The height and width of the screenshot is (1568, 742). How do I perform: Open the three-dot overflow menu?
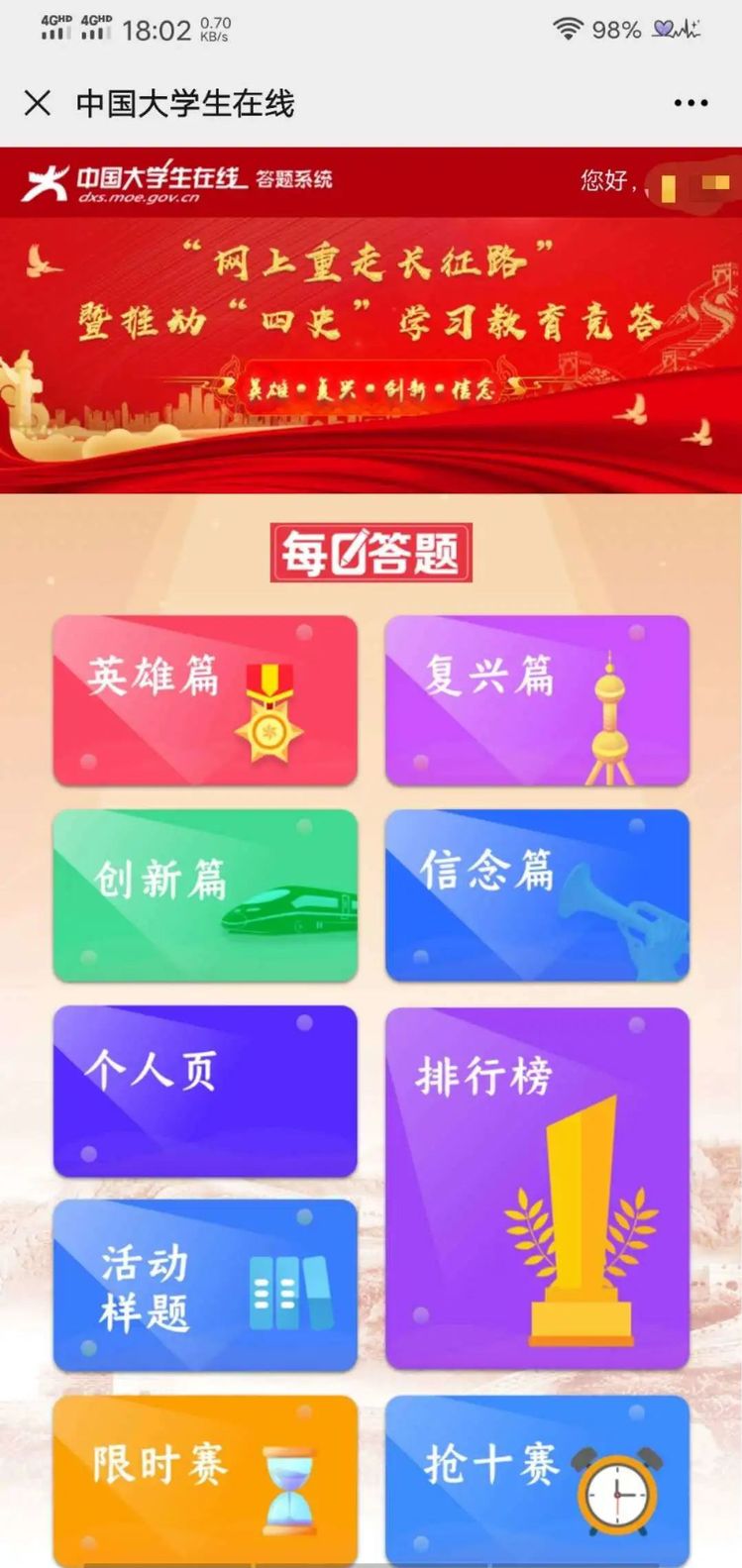tap(690, 103)
